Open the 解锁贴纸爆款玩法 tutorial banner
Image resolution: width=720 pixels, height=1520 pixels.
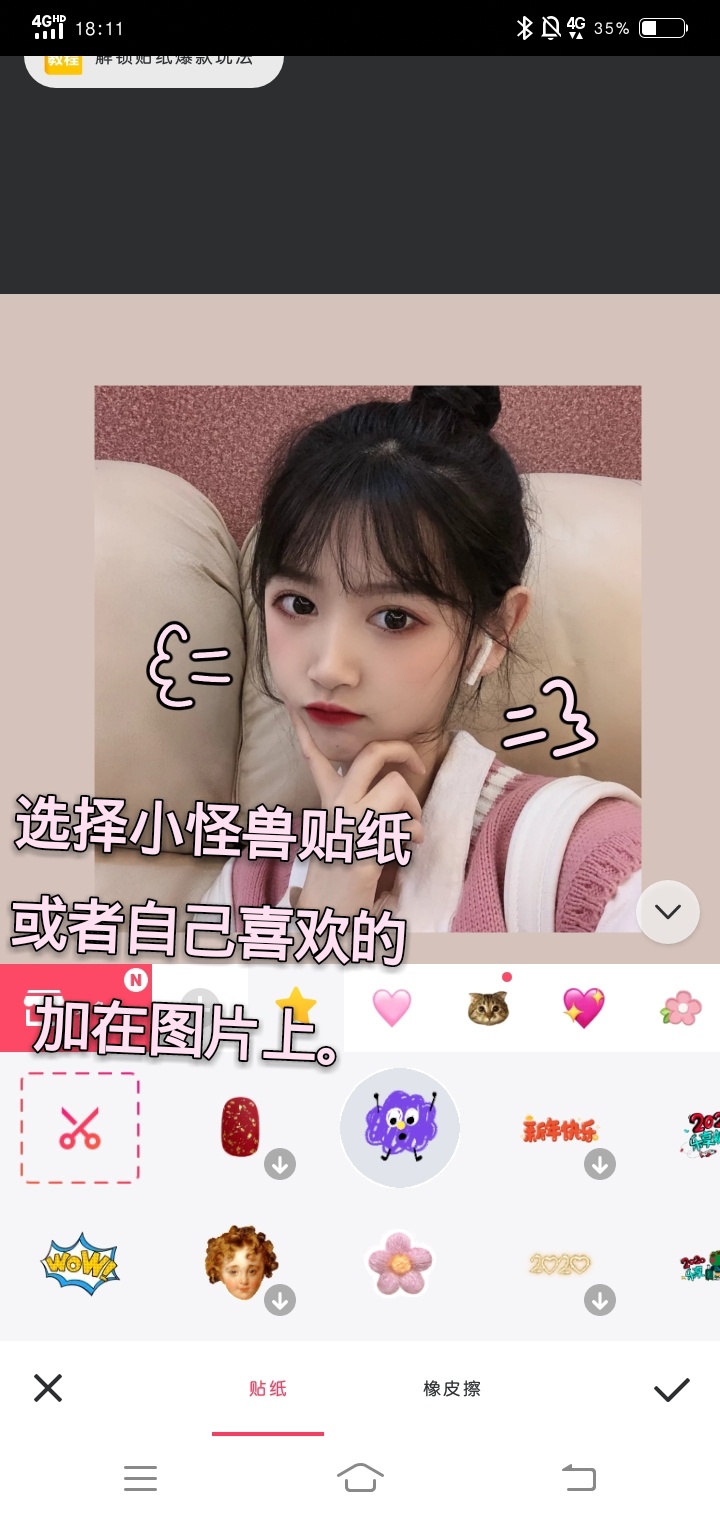coord(154,62)
